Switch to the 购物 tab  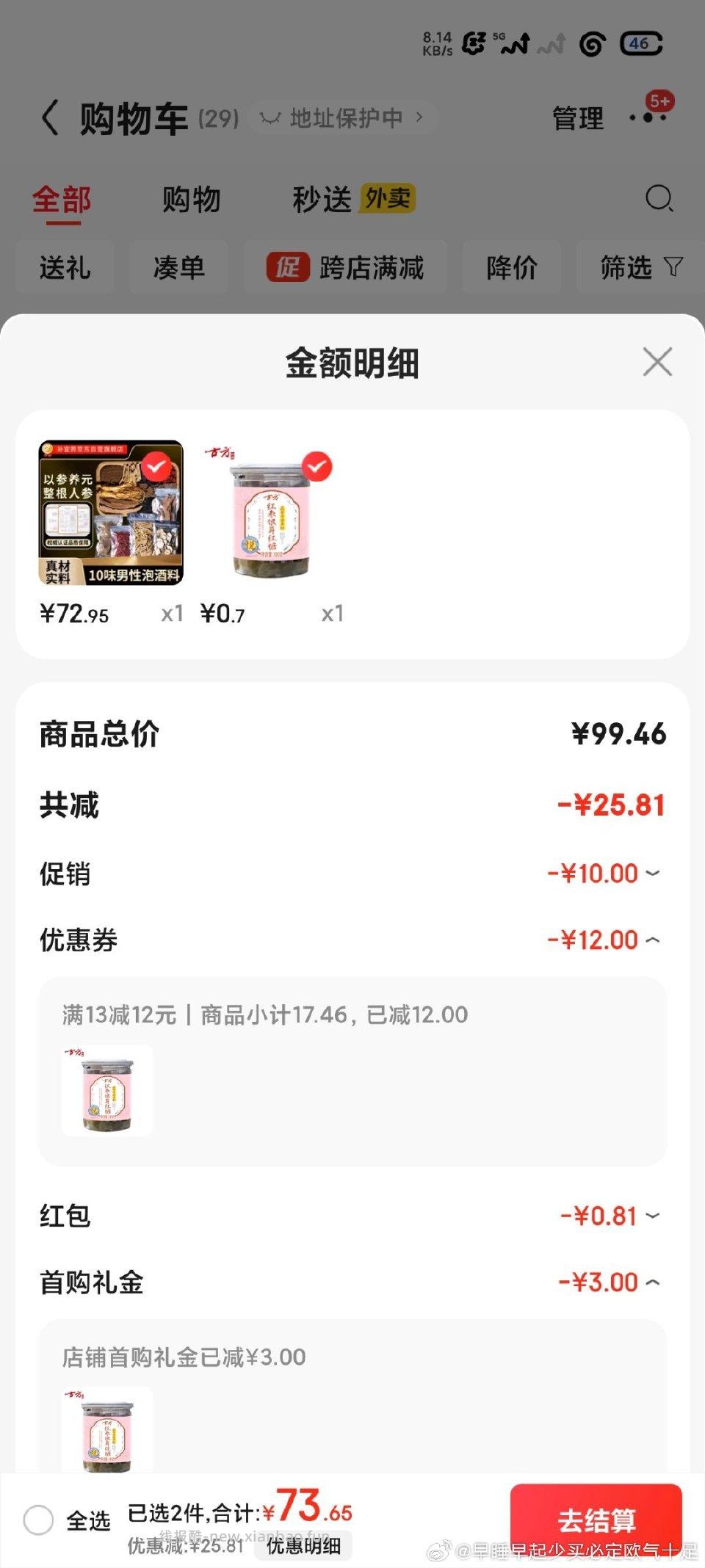coord(189,199)
